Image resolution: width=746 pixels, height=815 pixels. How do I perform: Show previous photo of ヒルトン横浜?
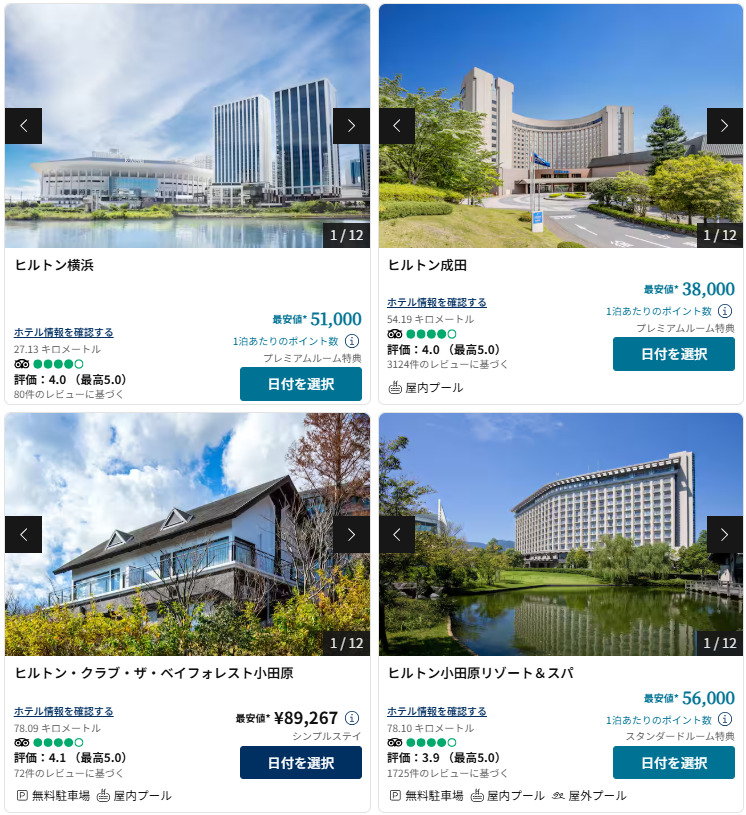click(23, 126)
